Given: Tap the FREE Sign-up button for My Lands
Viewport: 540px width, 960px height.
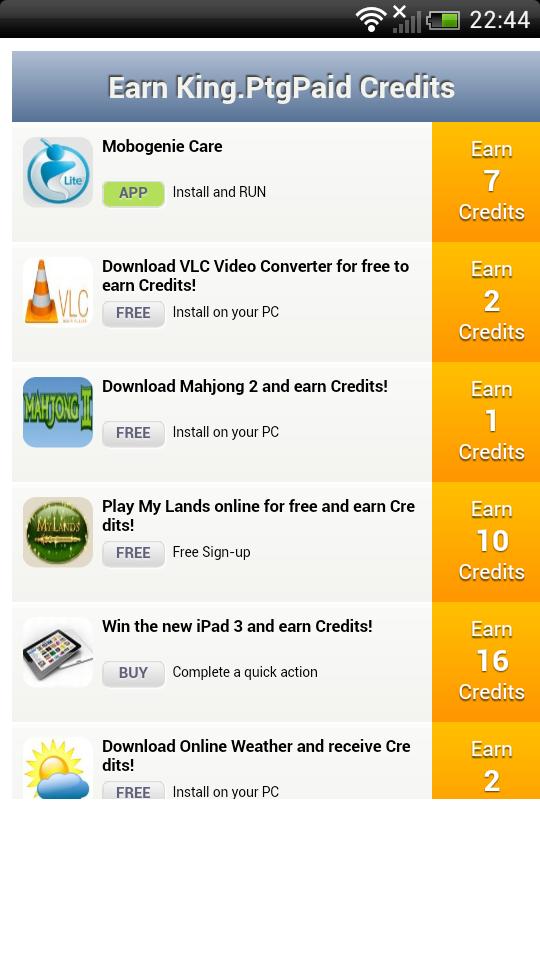Looking at the screenshot, I should [133, 553].
